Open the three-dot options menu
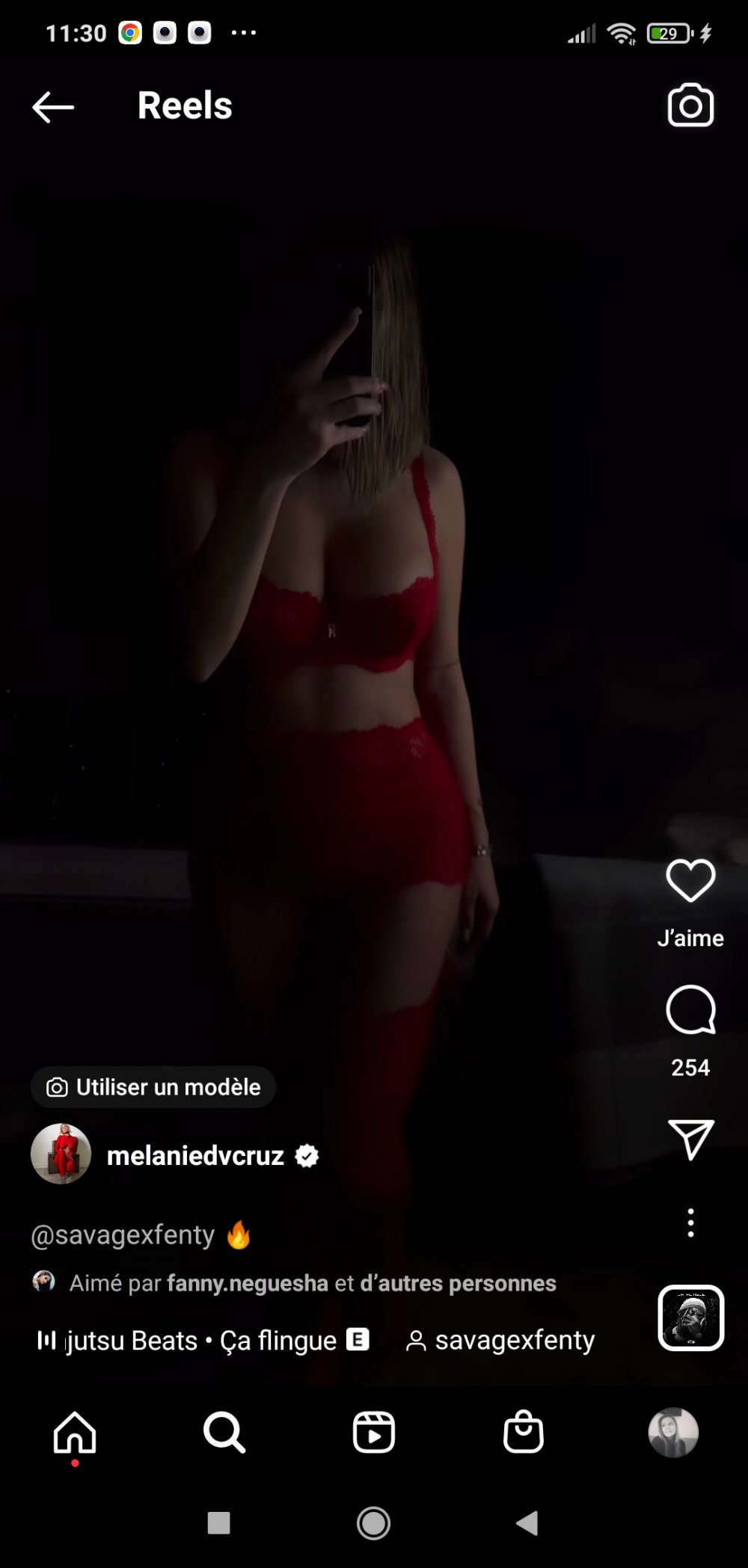Viewport: 748px width, 1568px height. 690,1223
